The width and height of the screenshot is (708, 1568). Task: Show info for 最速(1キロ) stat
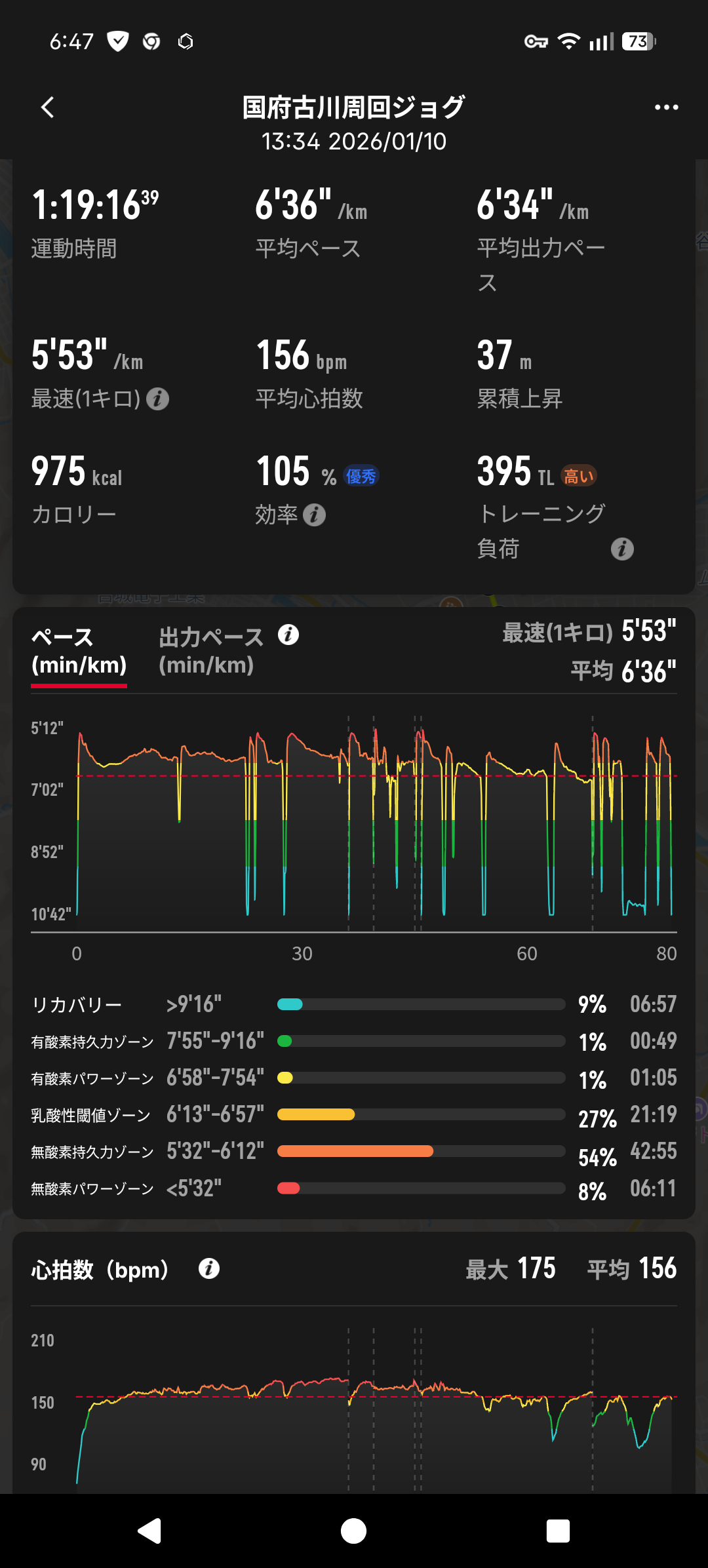[x=157, y=399]
